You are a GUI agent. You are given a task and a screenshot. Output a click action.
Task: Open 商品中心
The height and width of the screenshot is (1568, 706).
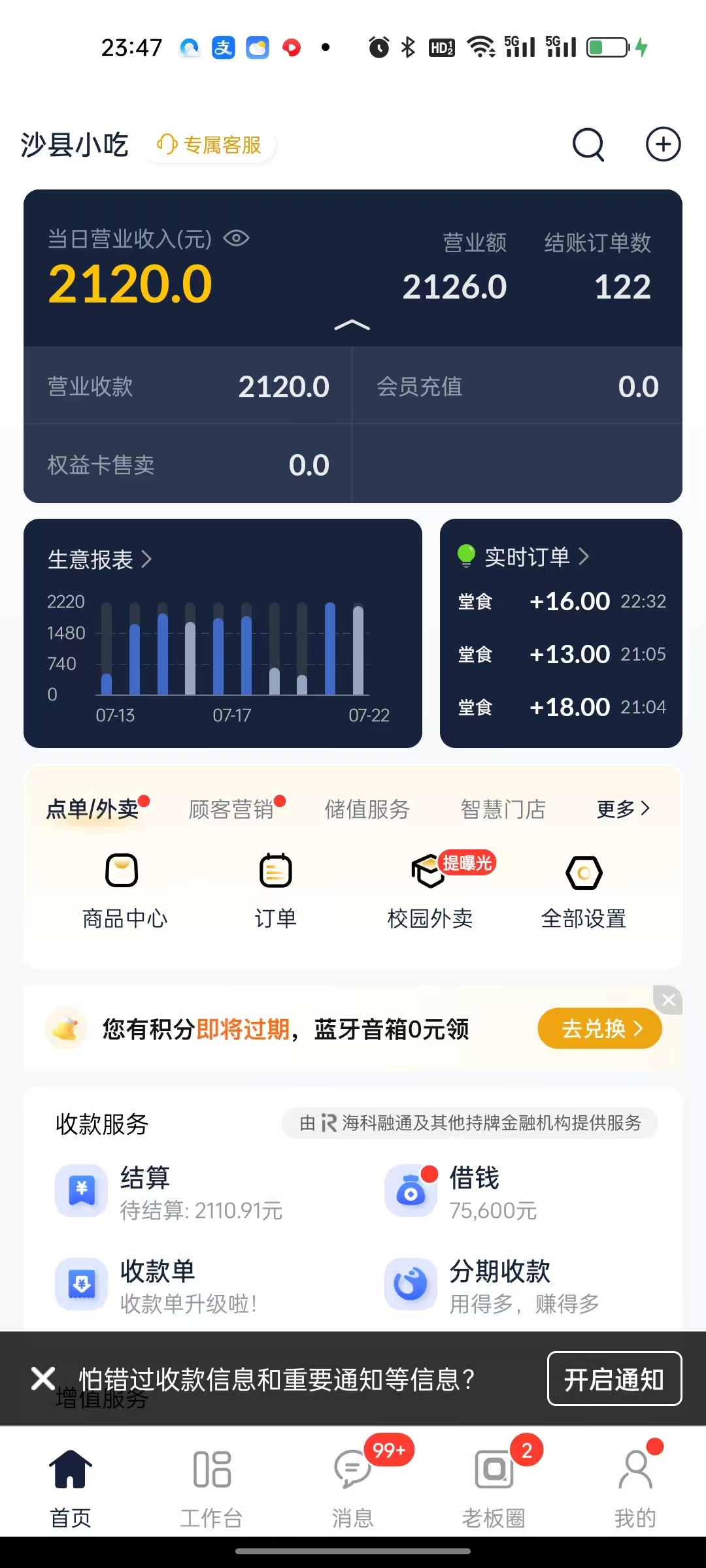click(x=124, y=890)
